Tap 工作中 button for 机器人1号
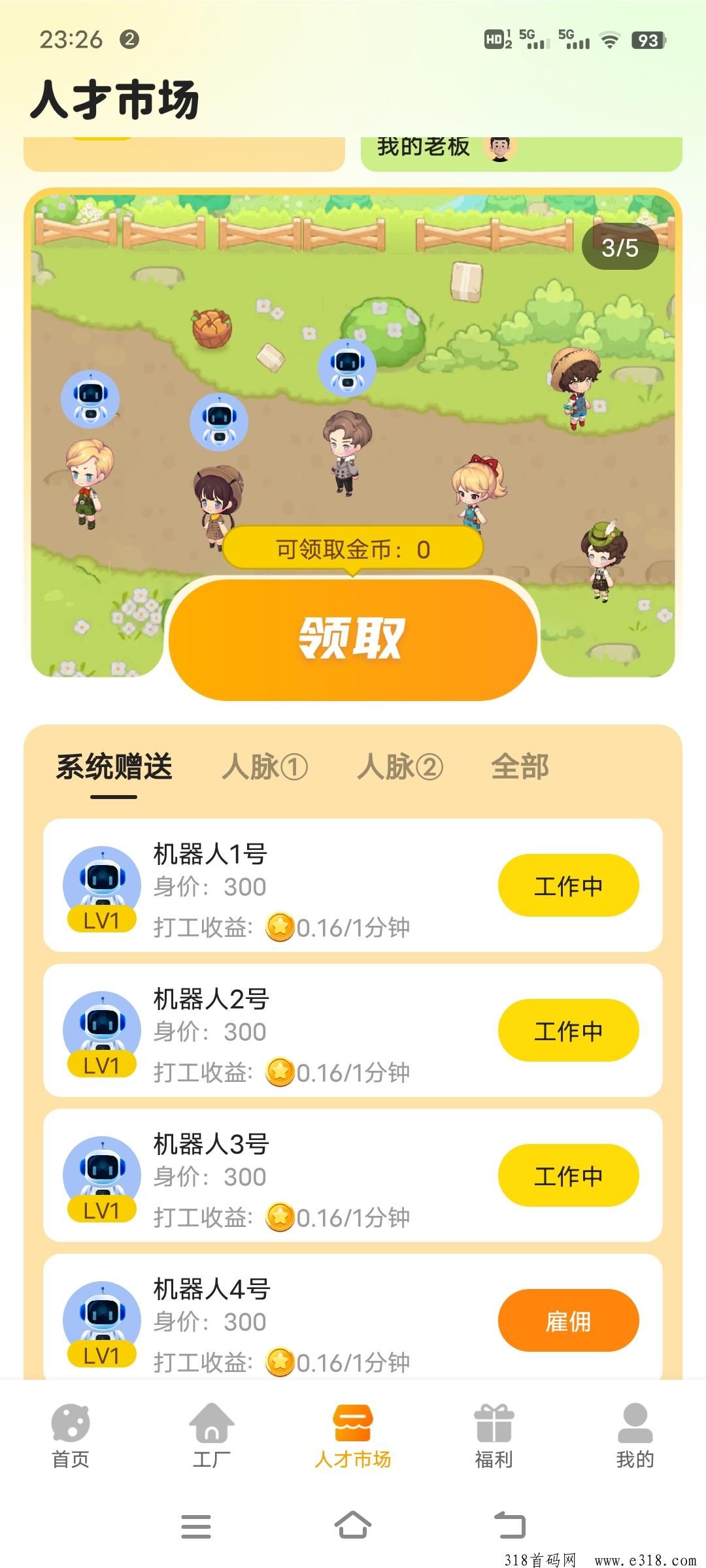The height and width of the screenshot is (1568, 706). click(568, 885)
